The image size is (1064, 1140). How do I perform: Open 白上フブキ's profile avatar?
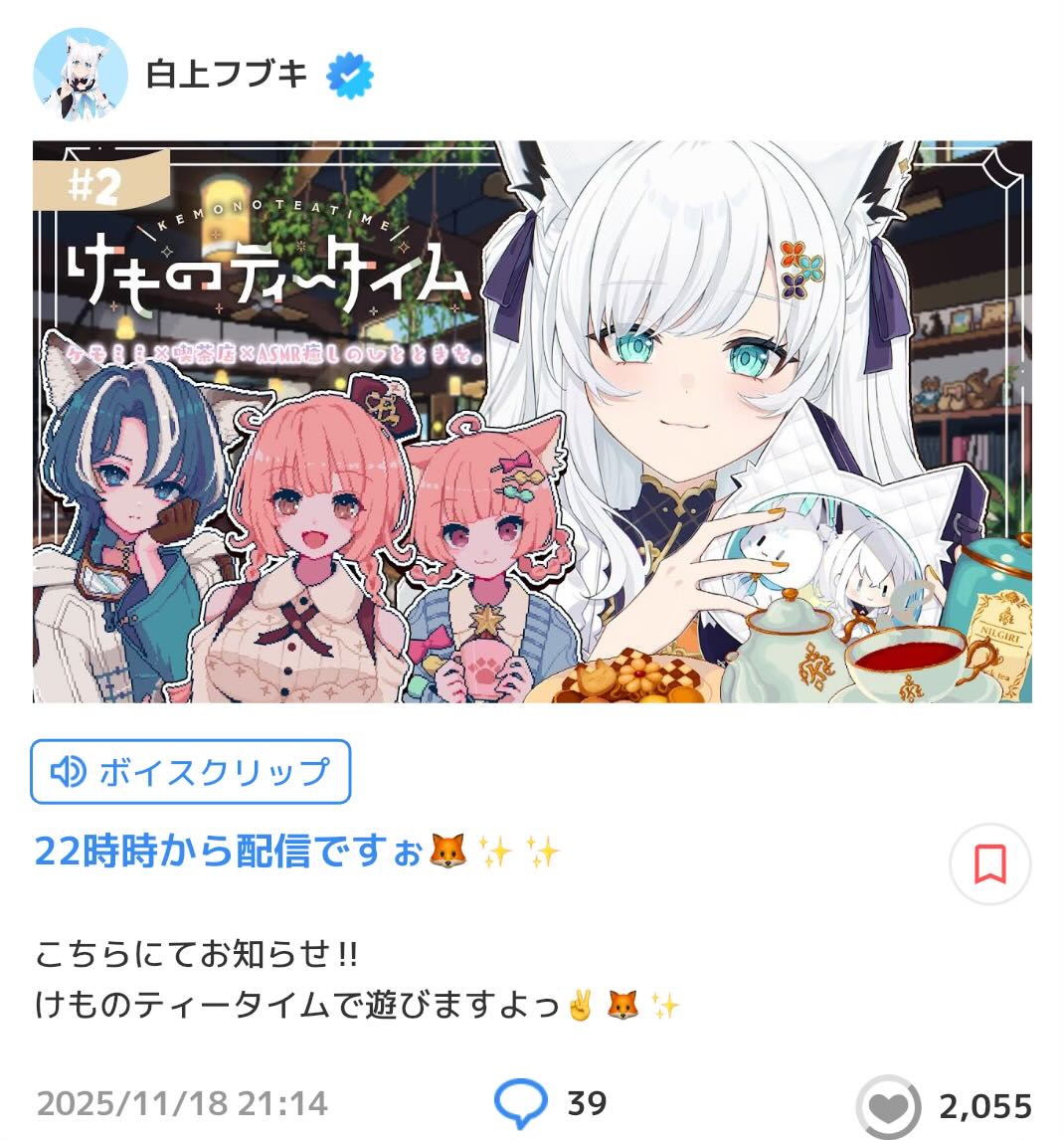(80, 75)
